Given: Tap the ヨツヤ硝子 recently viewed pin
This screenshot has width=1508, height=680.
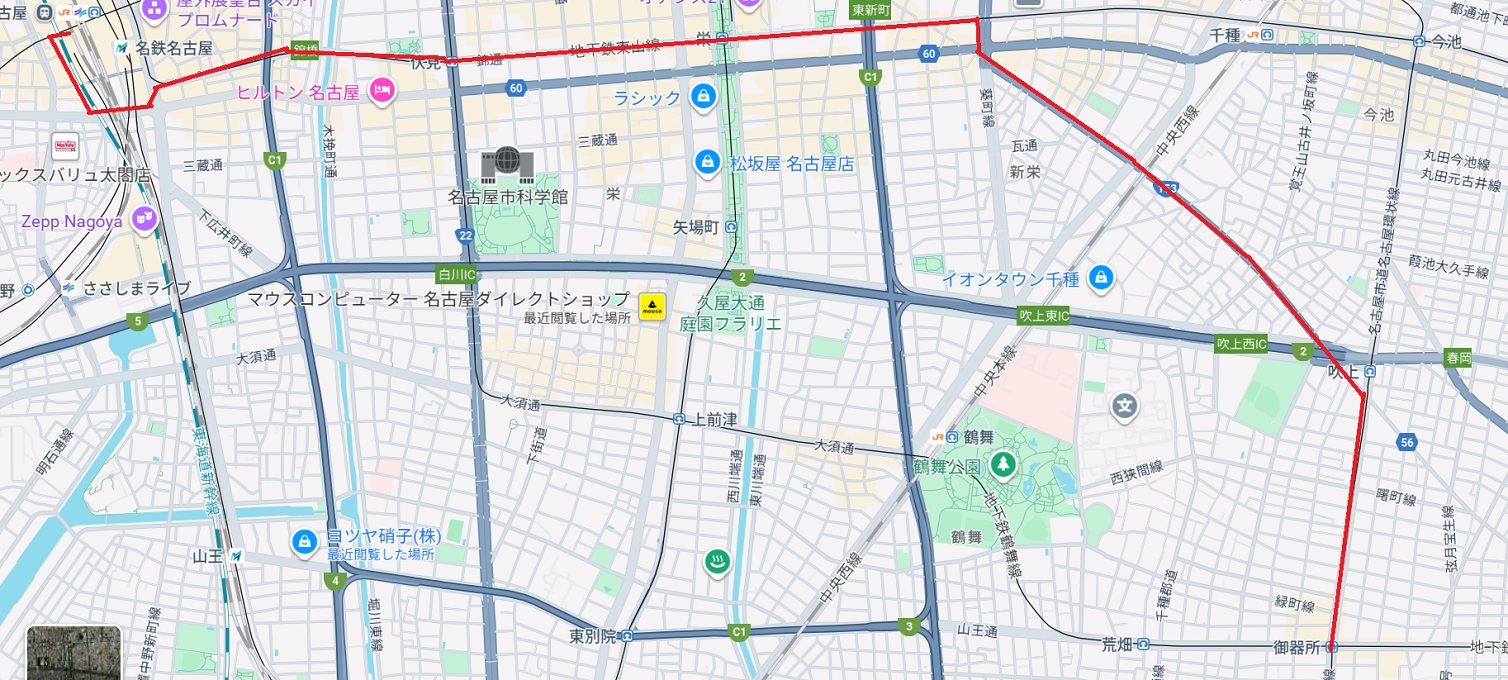Looking at the screenshot, I should point(303,542).
